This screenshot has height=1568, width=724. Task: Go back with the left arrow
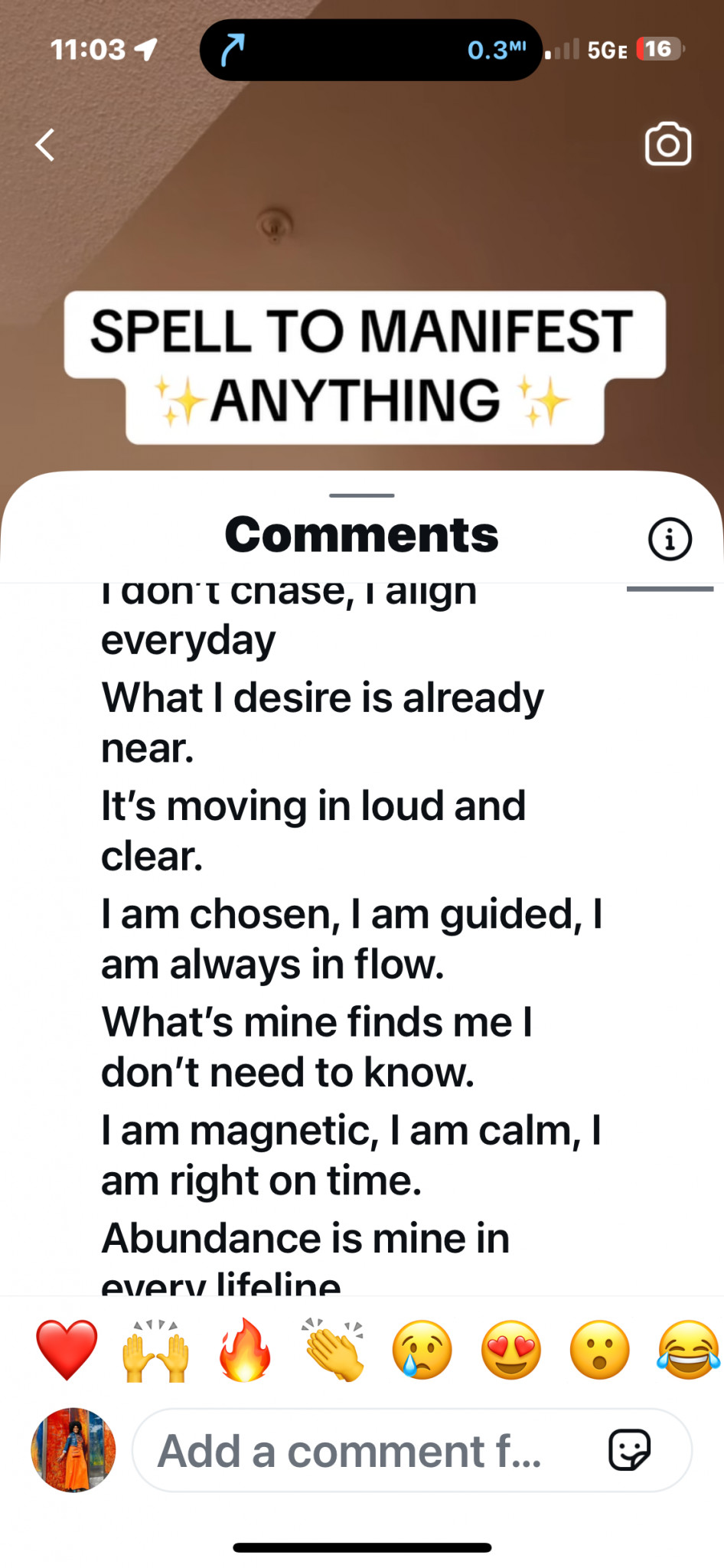pos(46,145)
